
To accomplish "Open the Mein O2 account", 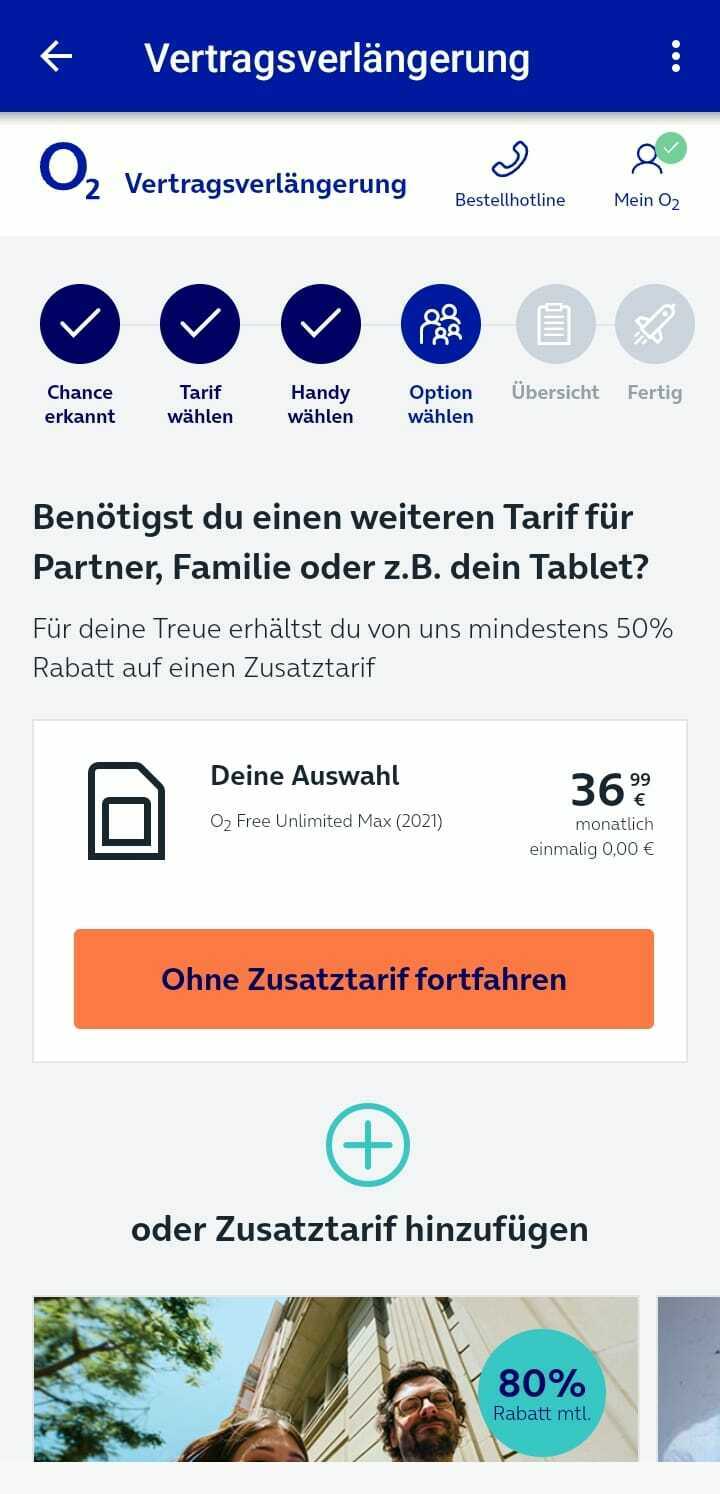I will tap(647, 175).
